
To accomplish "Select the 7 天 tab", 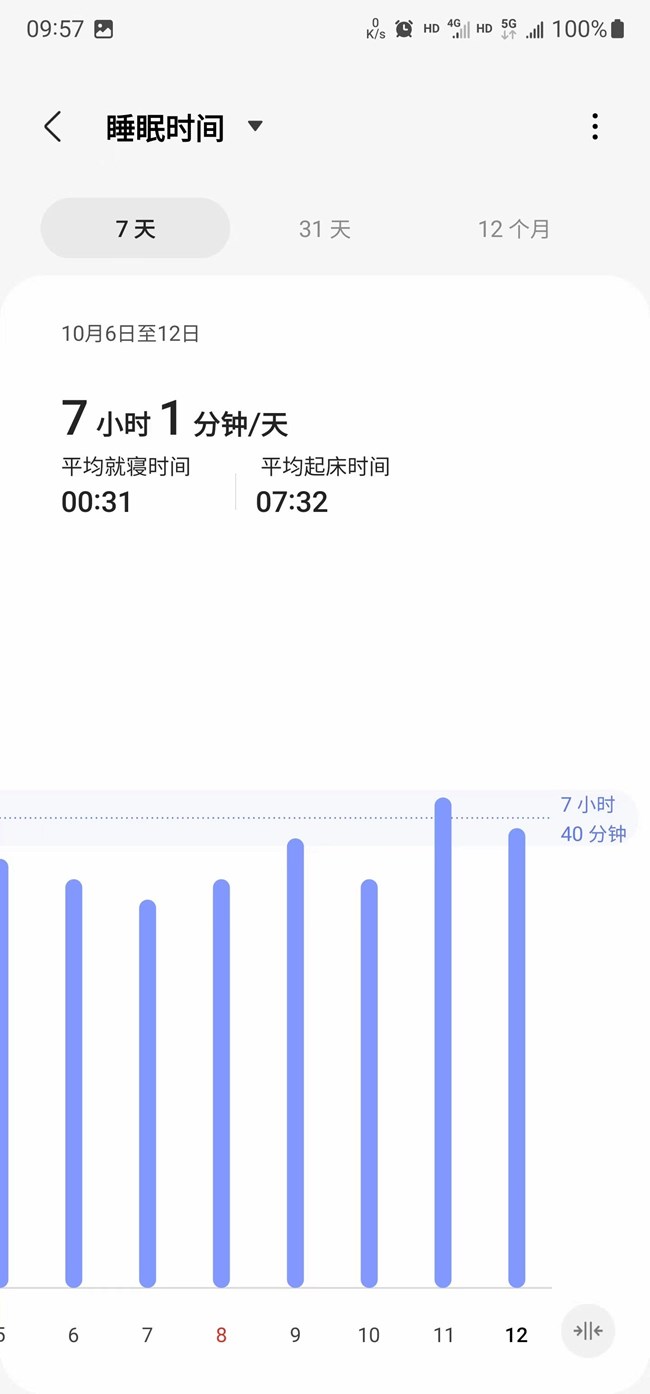I will tap(135, 229).
